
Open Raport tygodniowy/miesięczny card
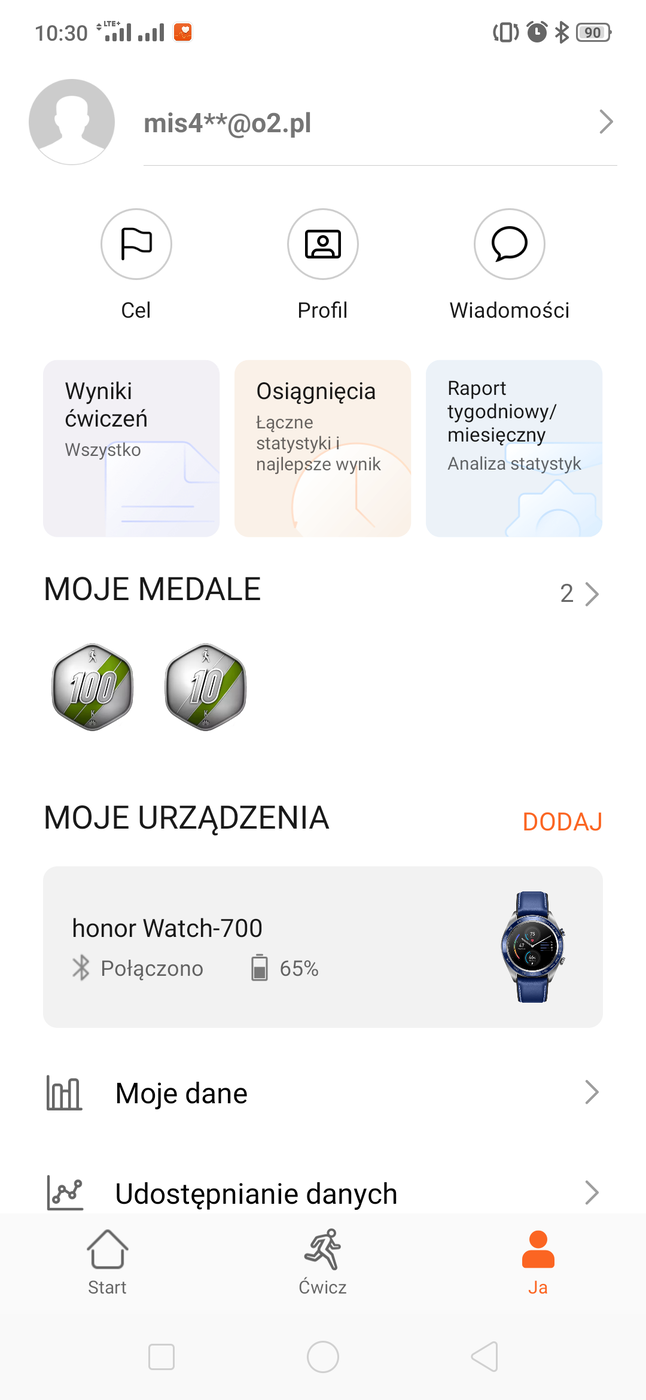(514, 448)
